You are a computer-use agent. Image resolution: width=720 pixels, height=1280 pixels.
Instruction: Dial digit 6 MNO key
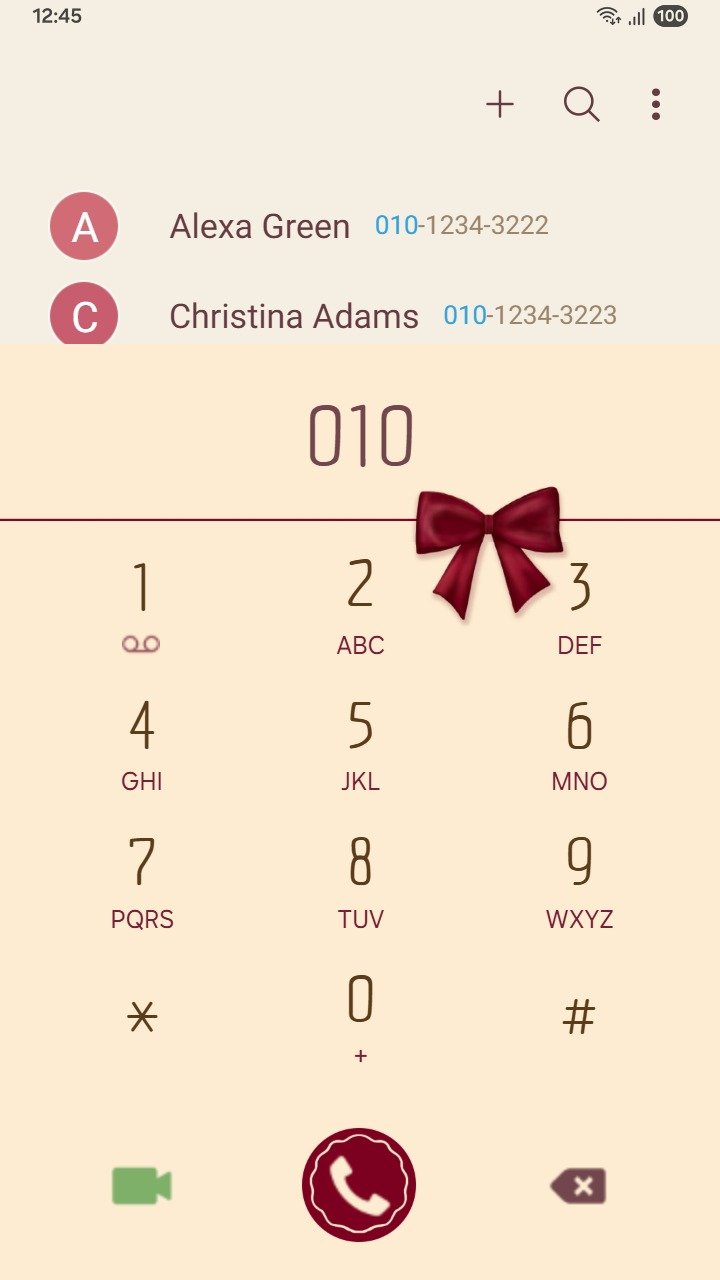[x=579, y=743]
